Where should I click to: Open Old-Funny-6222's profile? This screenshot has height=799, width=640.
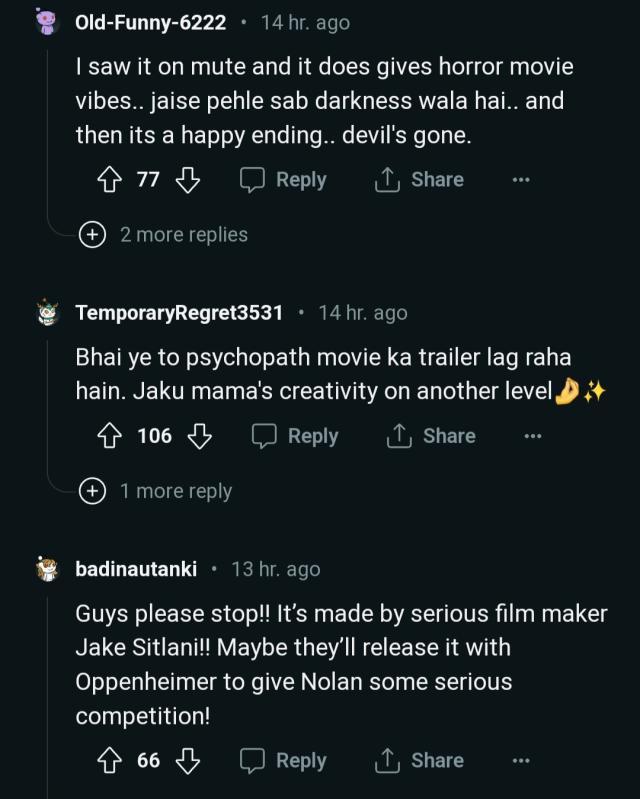[150, 22]
